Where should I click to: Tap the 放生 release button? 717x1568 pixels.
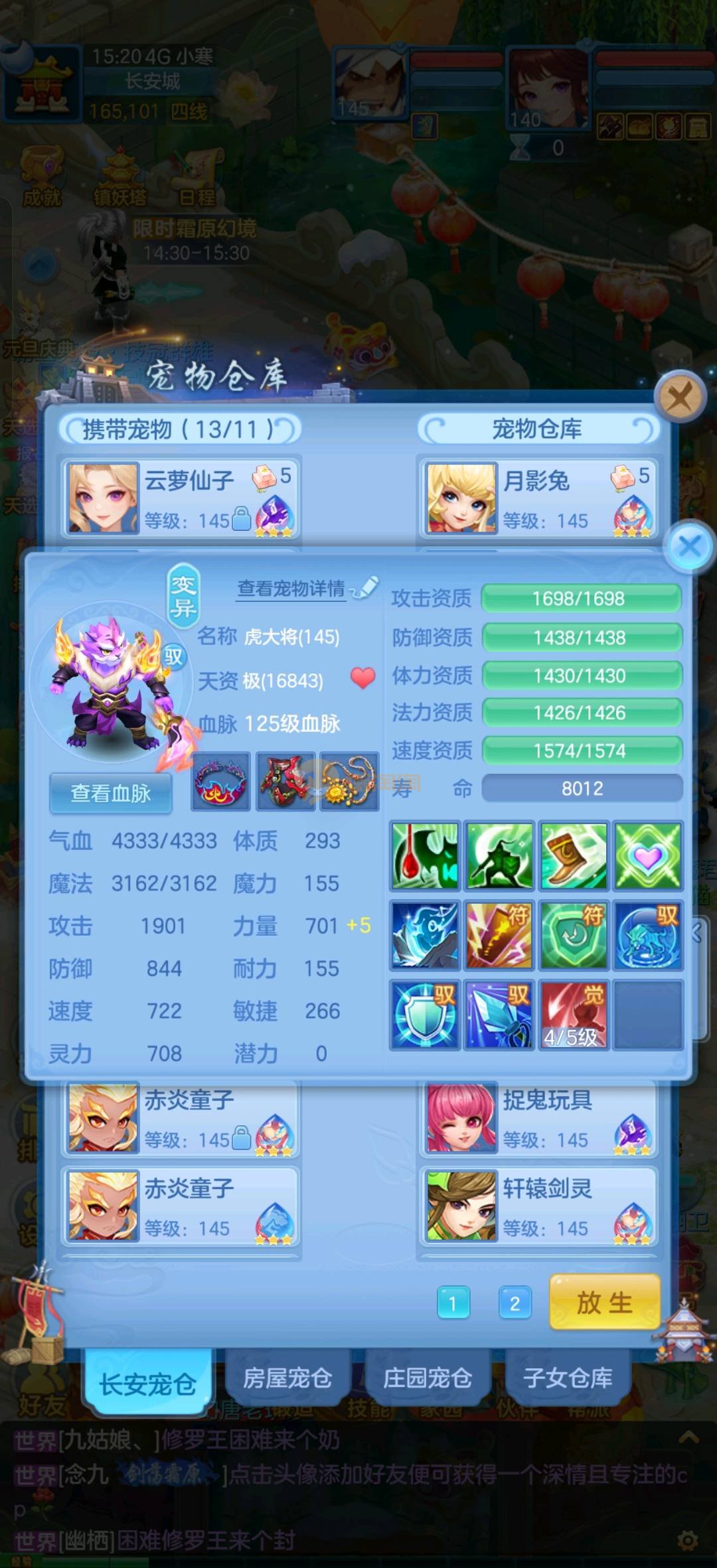point(604,1303)
